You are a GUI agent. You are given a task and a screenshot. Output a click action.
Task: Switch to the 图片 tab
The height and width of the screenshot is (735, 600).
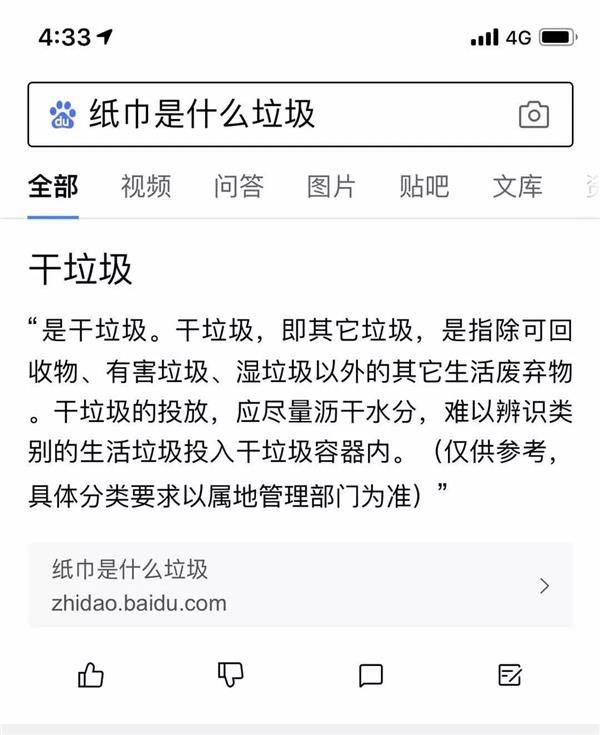click(x=331, y=186)
